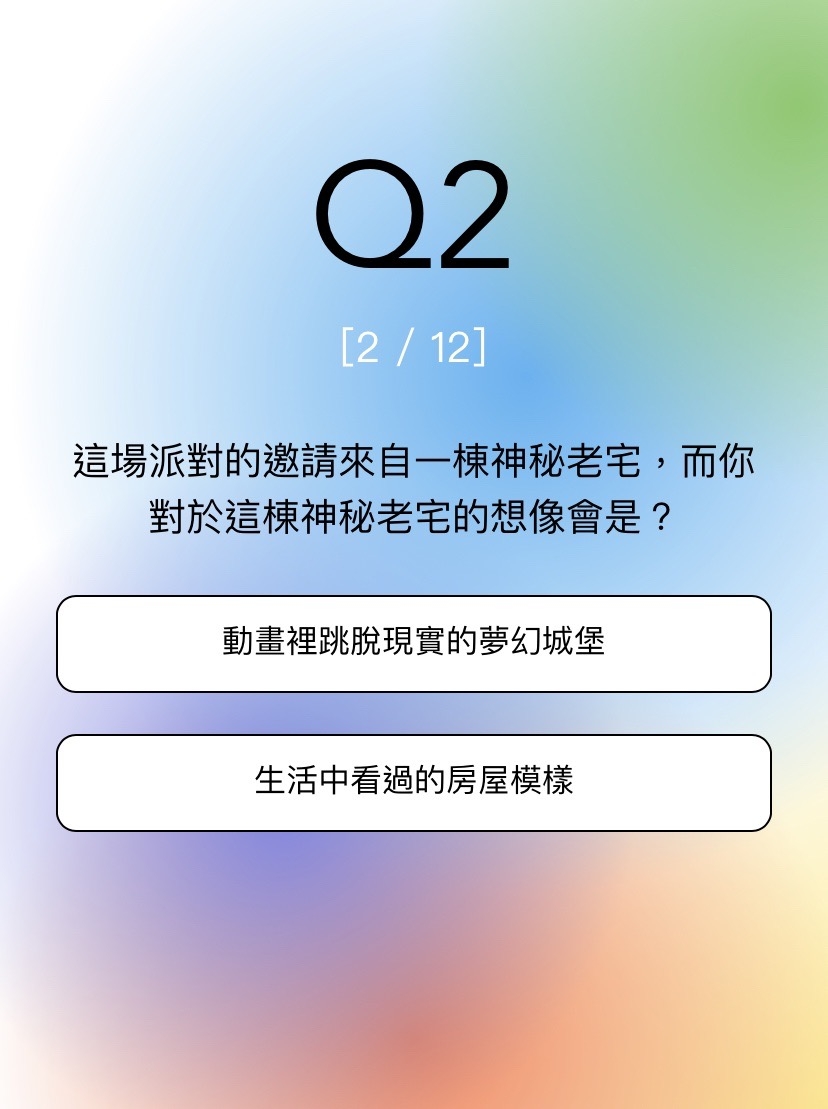Image resolution: width=828 pixels, height=1109 pixels.
Task: Select the everyday house appearance option
Action: point(414,783)
